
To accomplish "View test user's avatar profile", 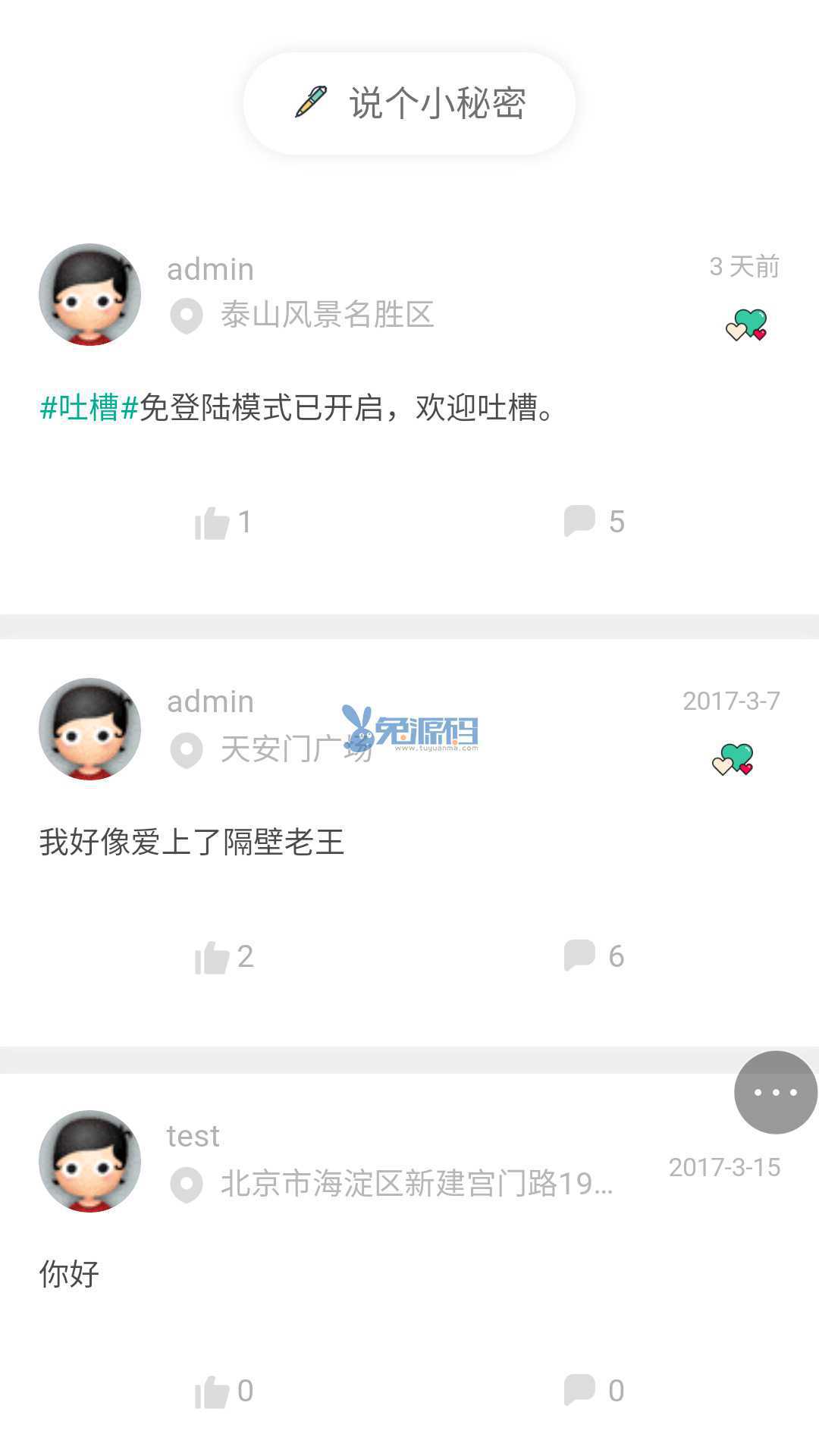I will click(x=90, y=1161).
